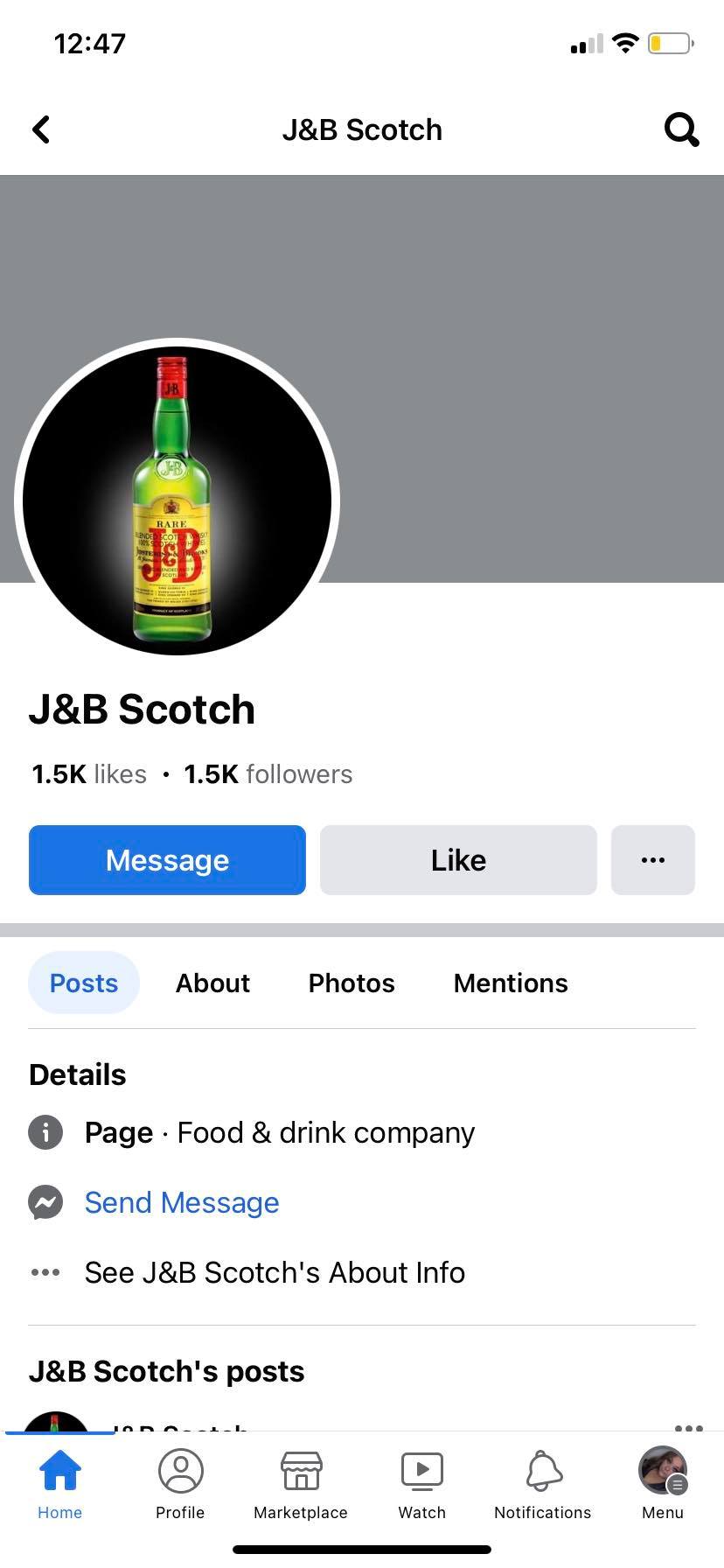Tap the blue Message button
Image resolution: width=724 pixels, height=1568 pixels.
tap(167, 860)
